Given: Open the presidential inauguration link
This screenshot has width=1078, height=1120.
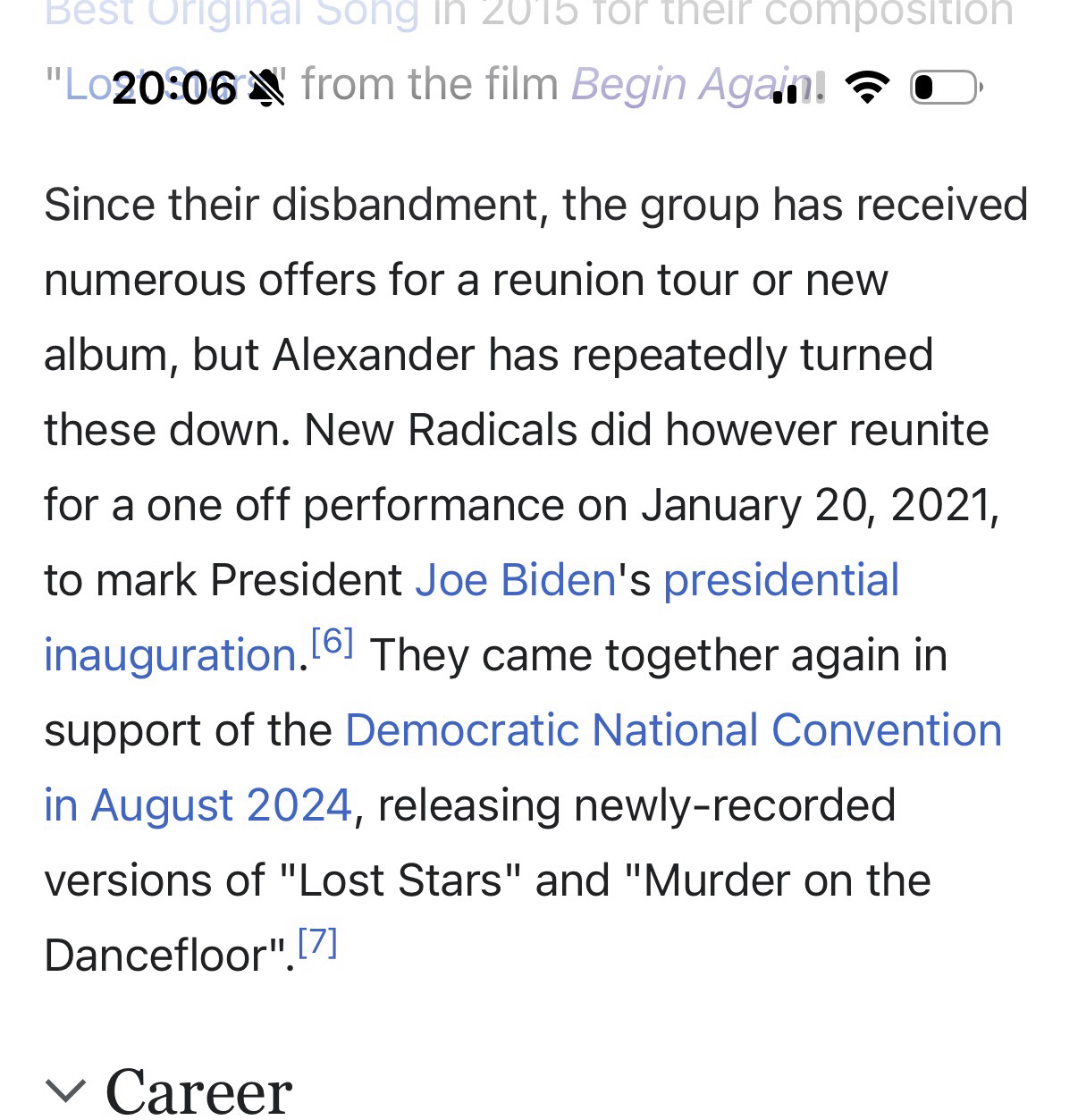Looking at the screenshot, I should pyautogui.click(x=780, y=580).
